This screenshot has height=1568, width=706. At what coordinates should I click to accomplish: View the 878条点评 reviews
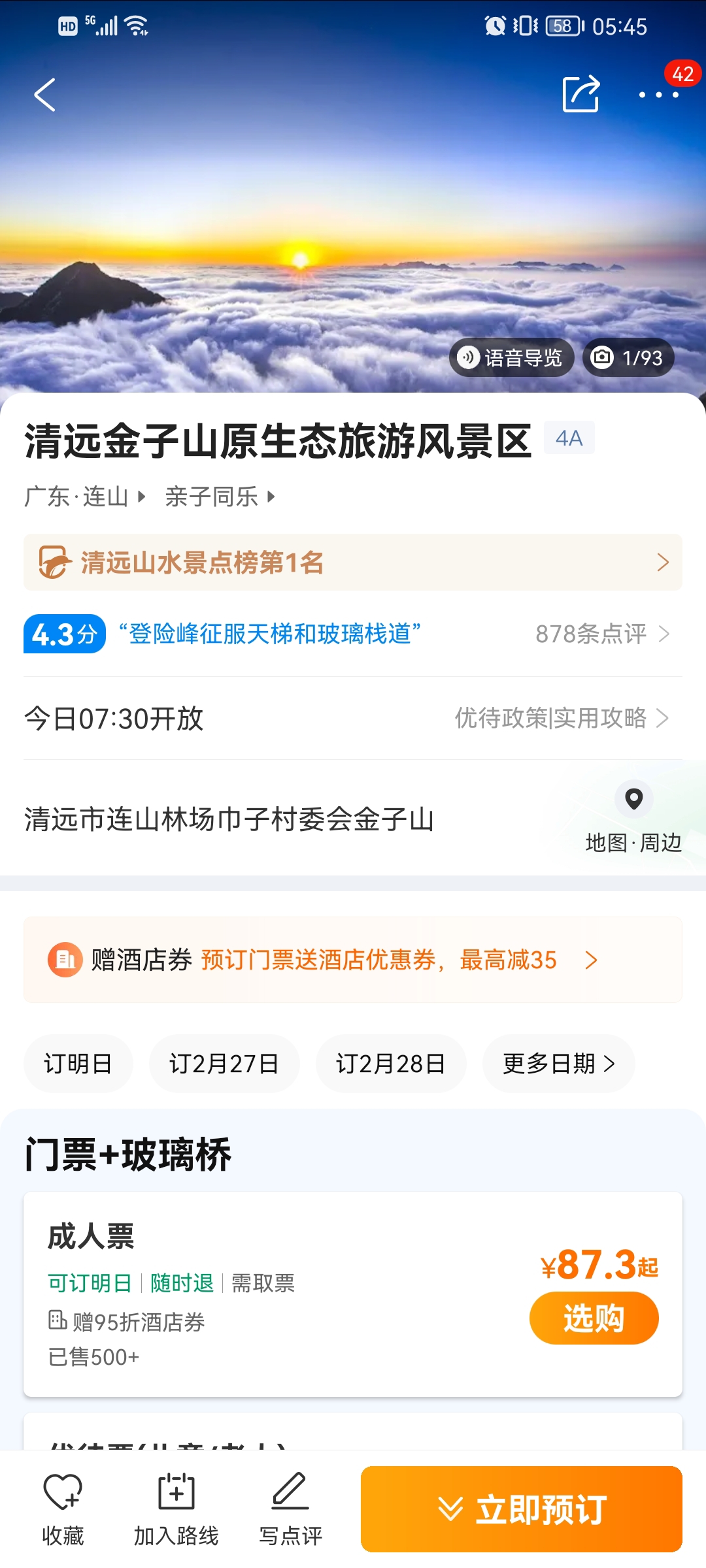pyautogui.click(x=602, y=634)
